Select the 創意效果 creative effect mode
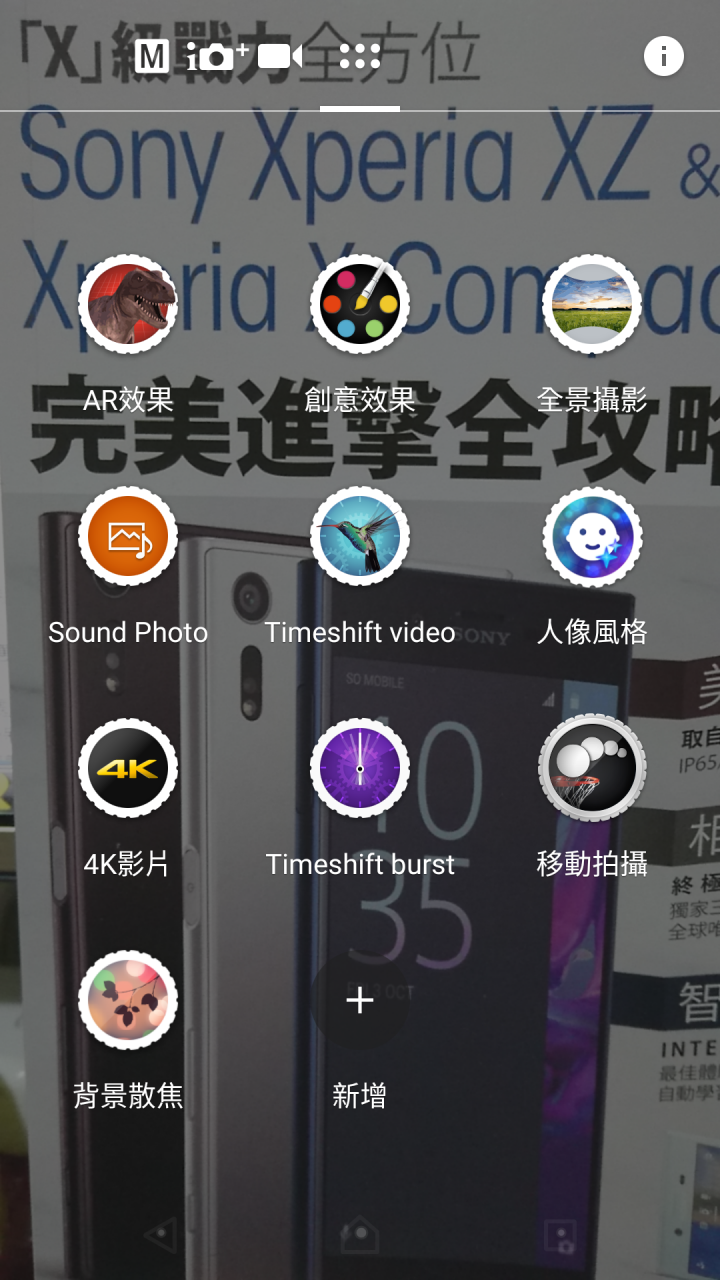The image size is (720, 1280). [x=360, y=304]
